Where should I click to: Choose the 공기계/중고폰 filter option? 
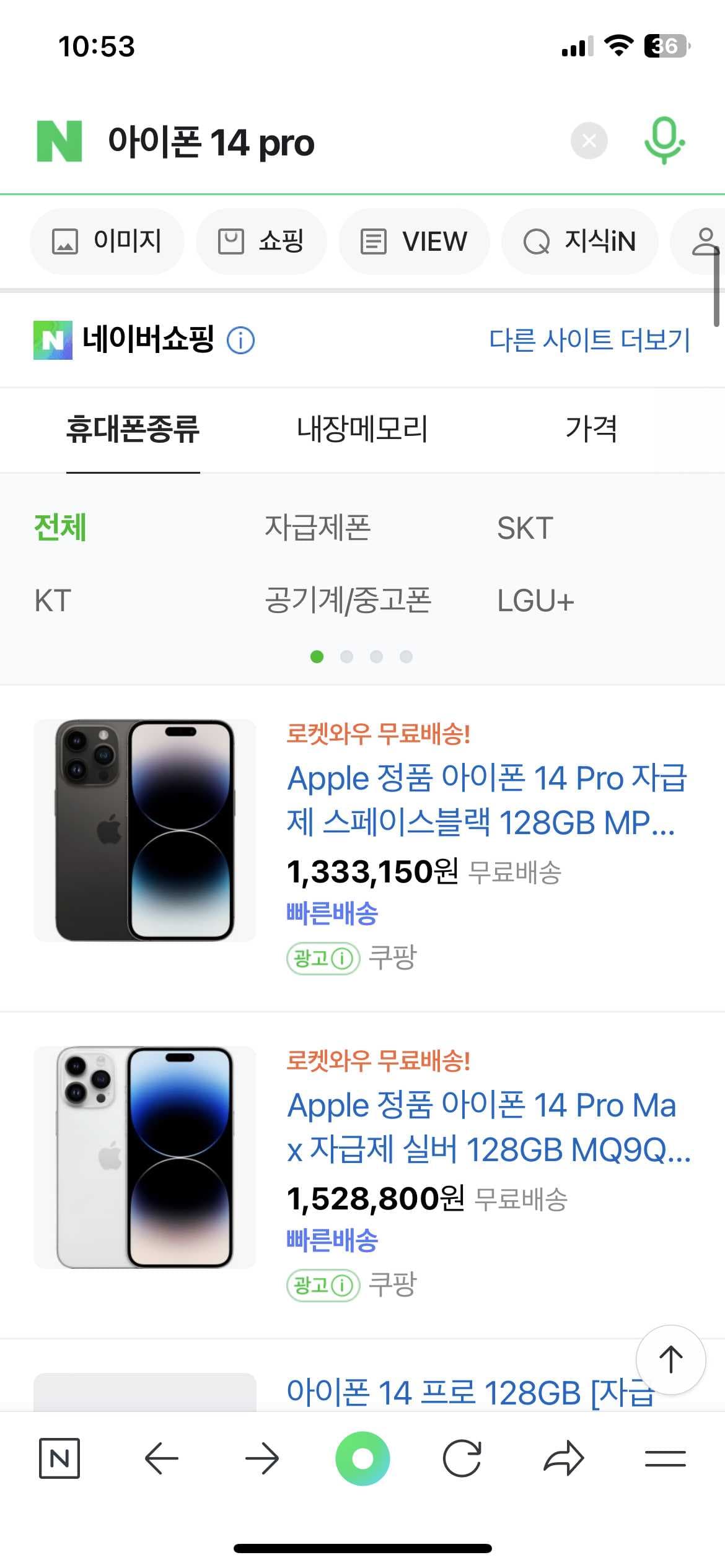348,599
